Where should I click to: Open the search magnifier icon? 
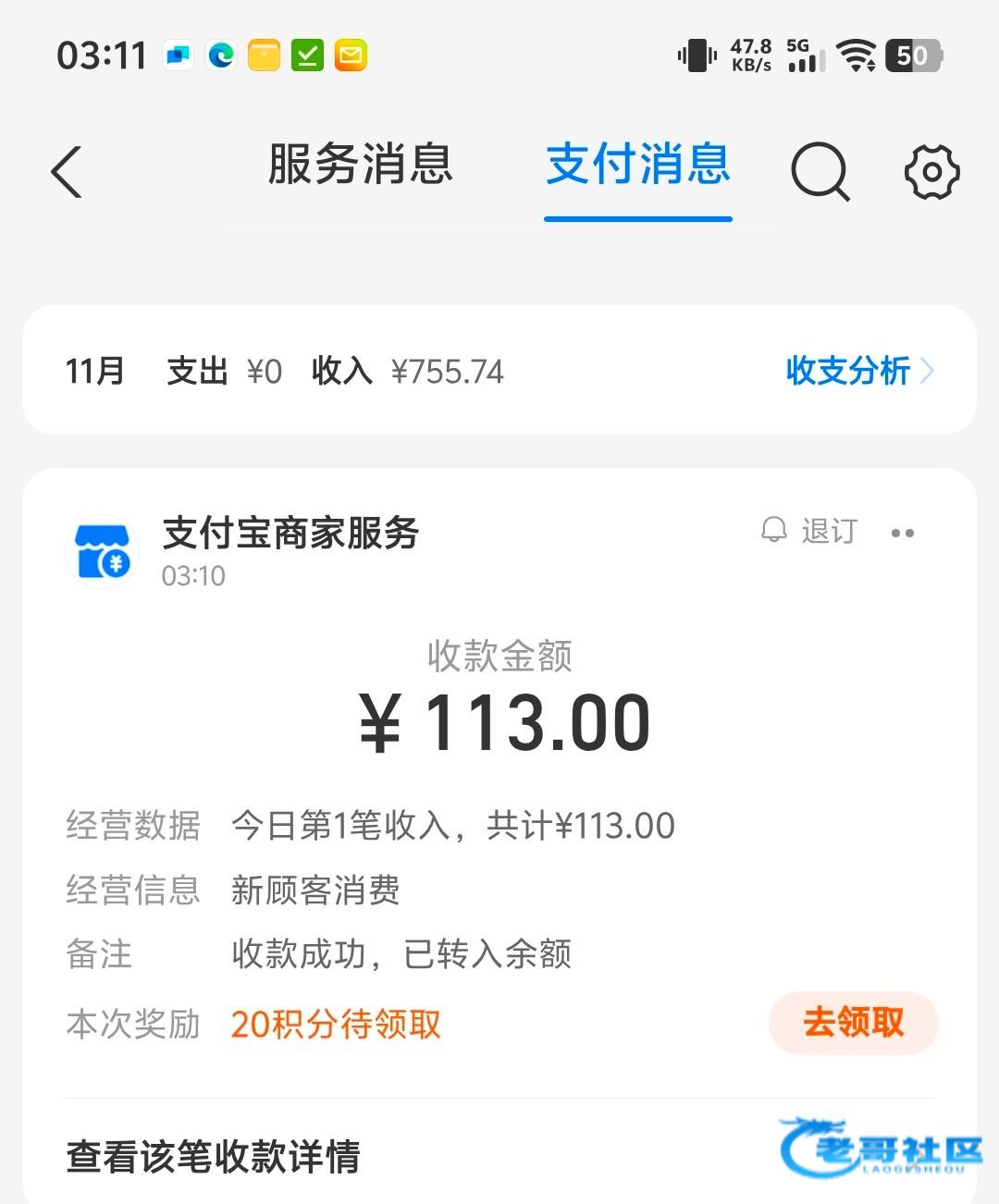pyautogui.click(x=820, y=172)
